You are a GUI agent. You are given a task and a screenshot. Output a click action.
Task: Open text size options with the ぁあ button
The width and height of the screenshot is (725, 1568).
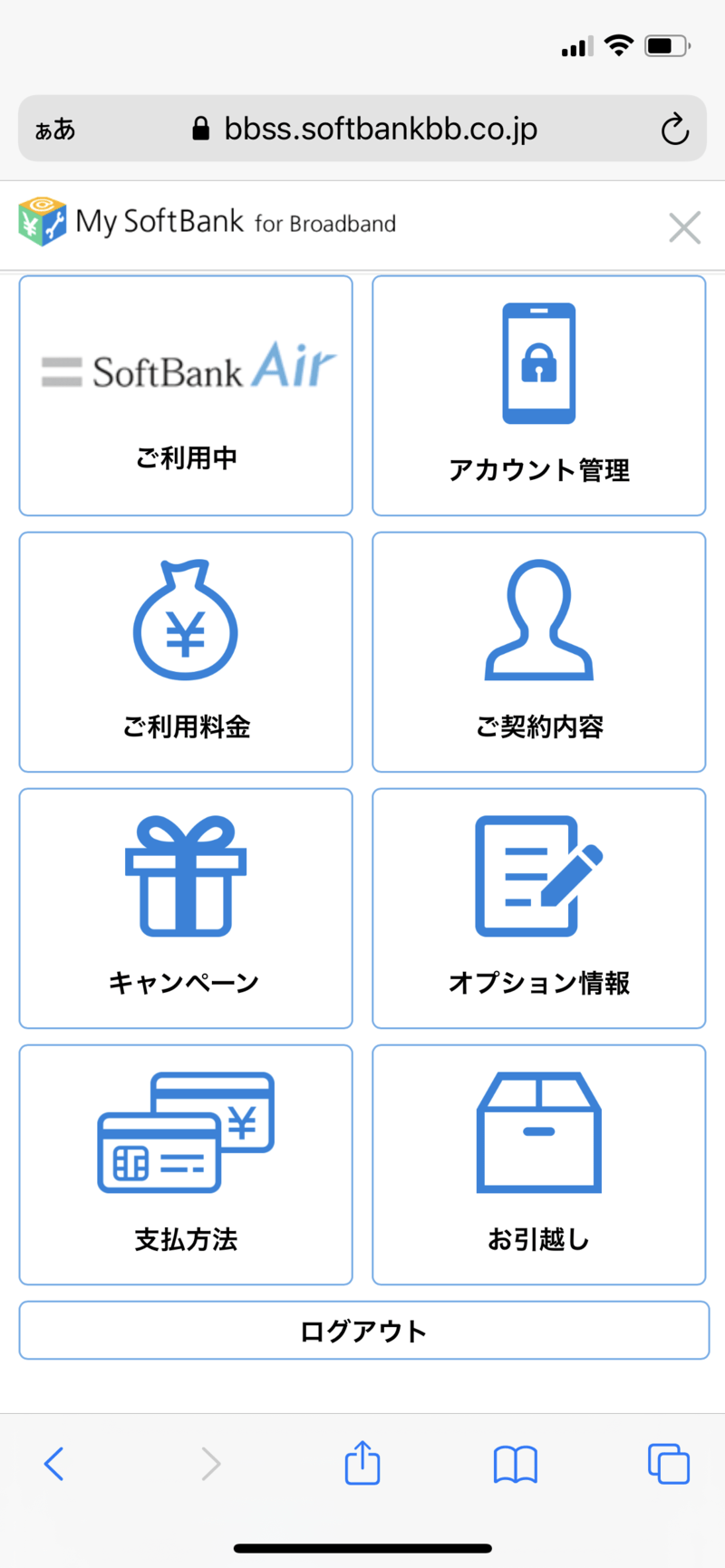click(x=56, y=129)
